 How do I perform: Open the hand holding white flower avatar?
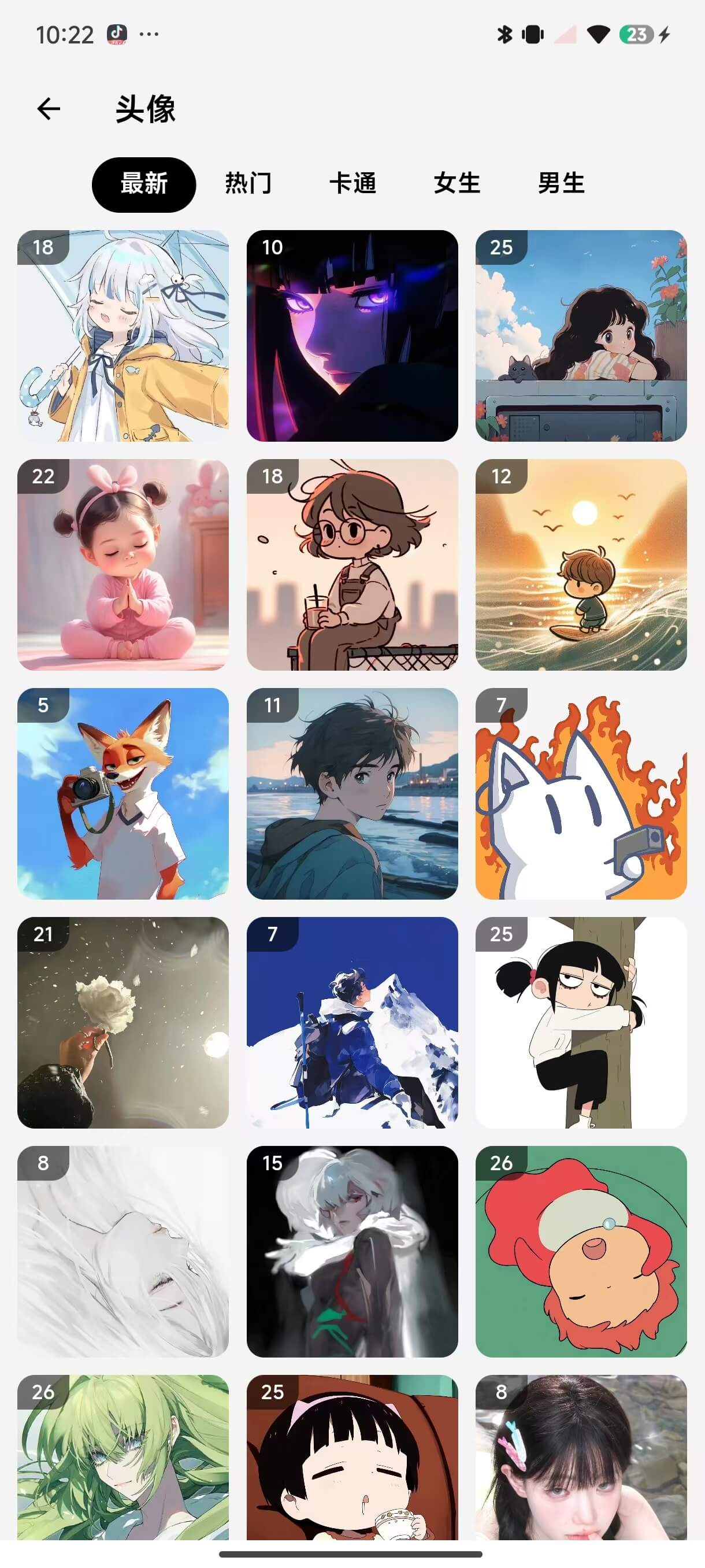point(123,1022)
